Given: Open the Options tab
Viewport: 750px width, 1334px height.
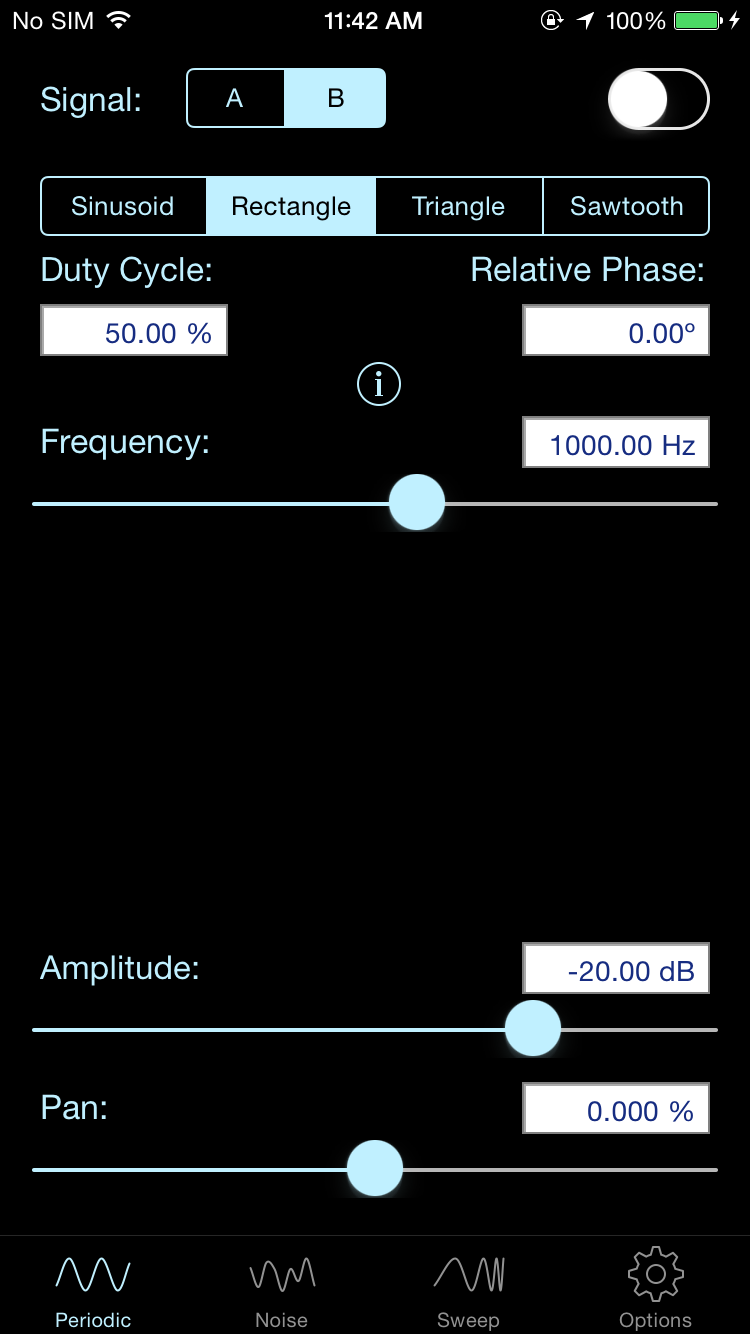Looking at the screenshot, I should click(655, 1288).
